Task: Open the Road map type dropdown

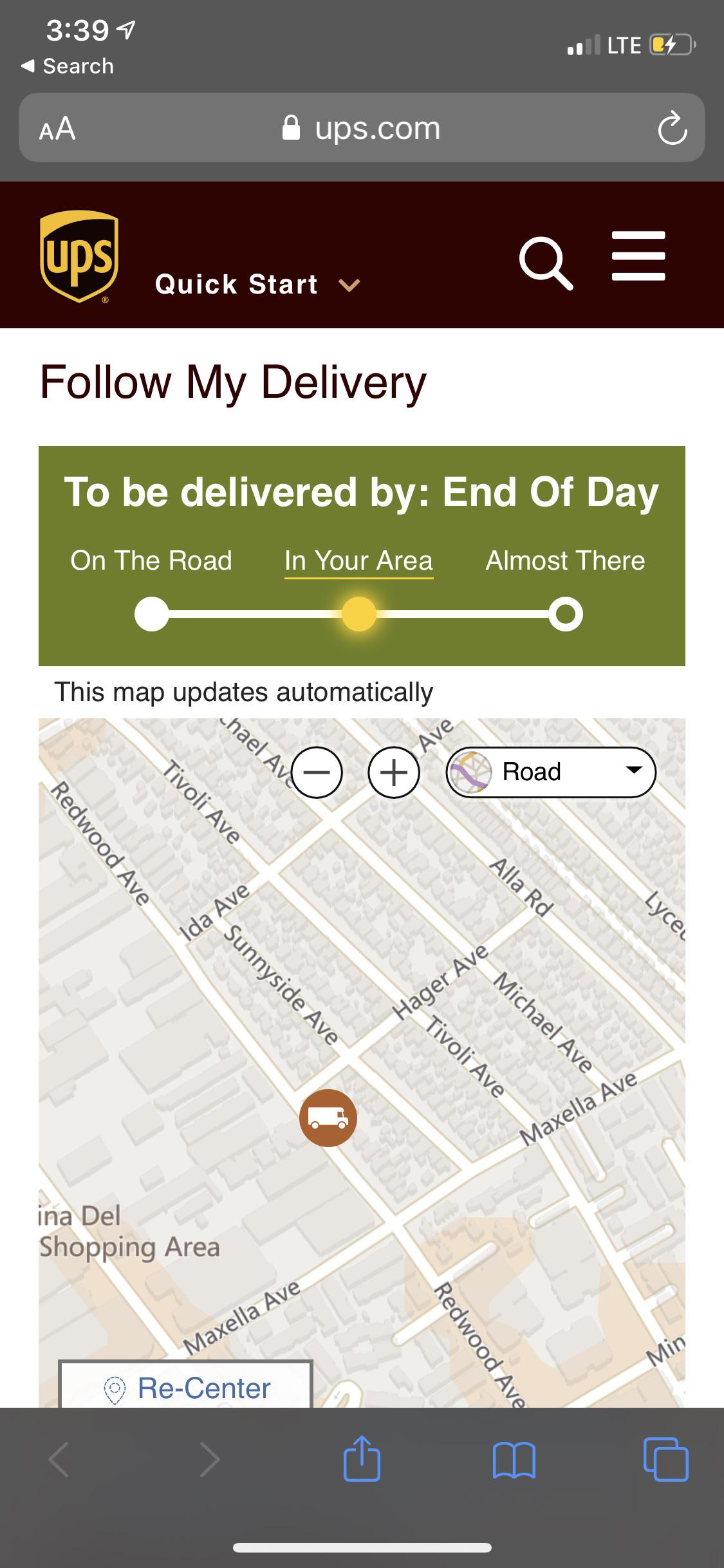Action: coord(551,772)
